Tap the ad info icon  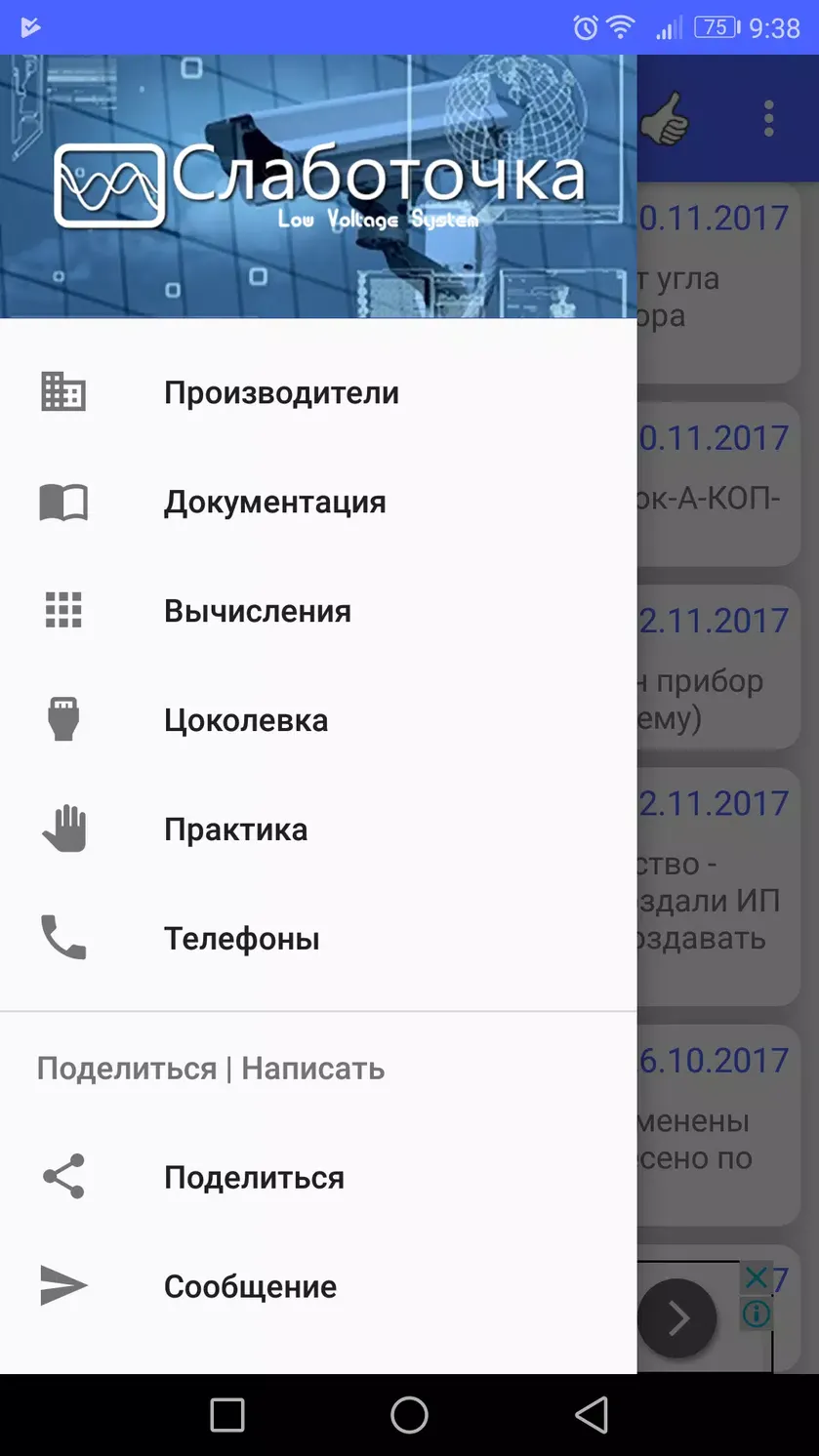click(x=756, y=1313)
